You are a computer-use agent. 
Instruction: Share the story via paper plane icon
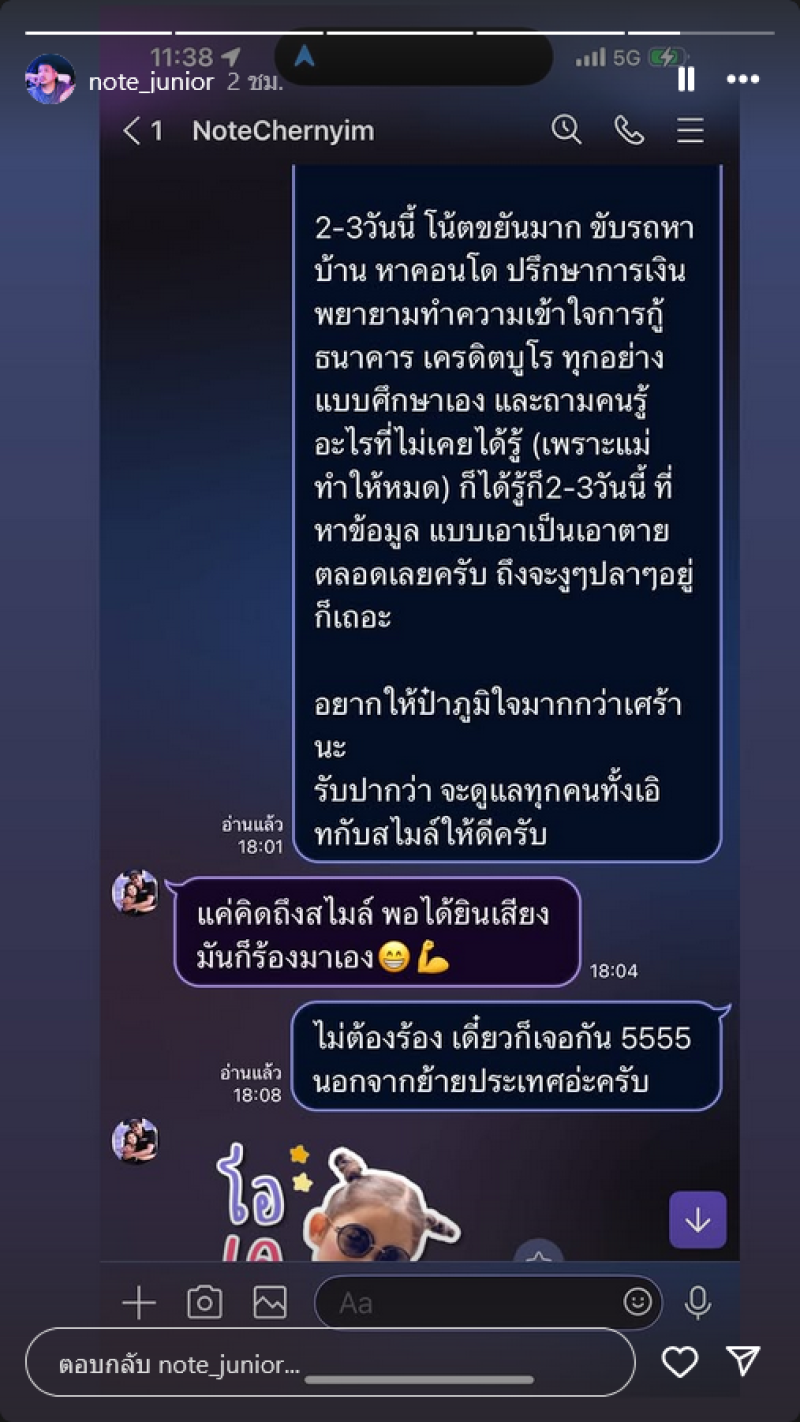(743, 1360)
